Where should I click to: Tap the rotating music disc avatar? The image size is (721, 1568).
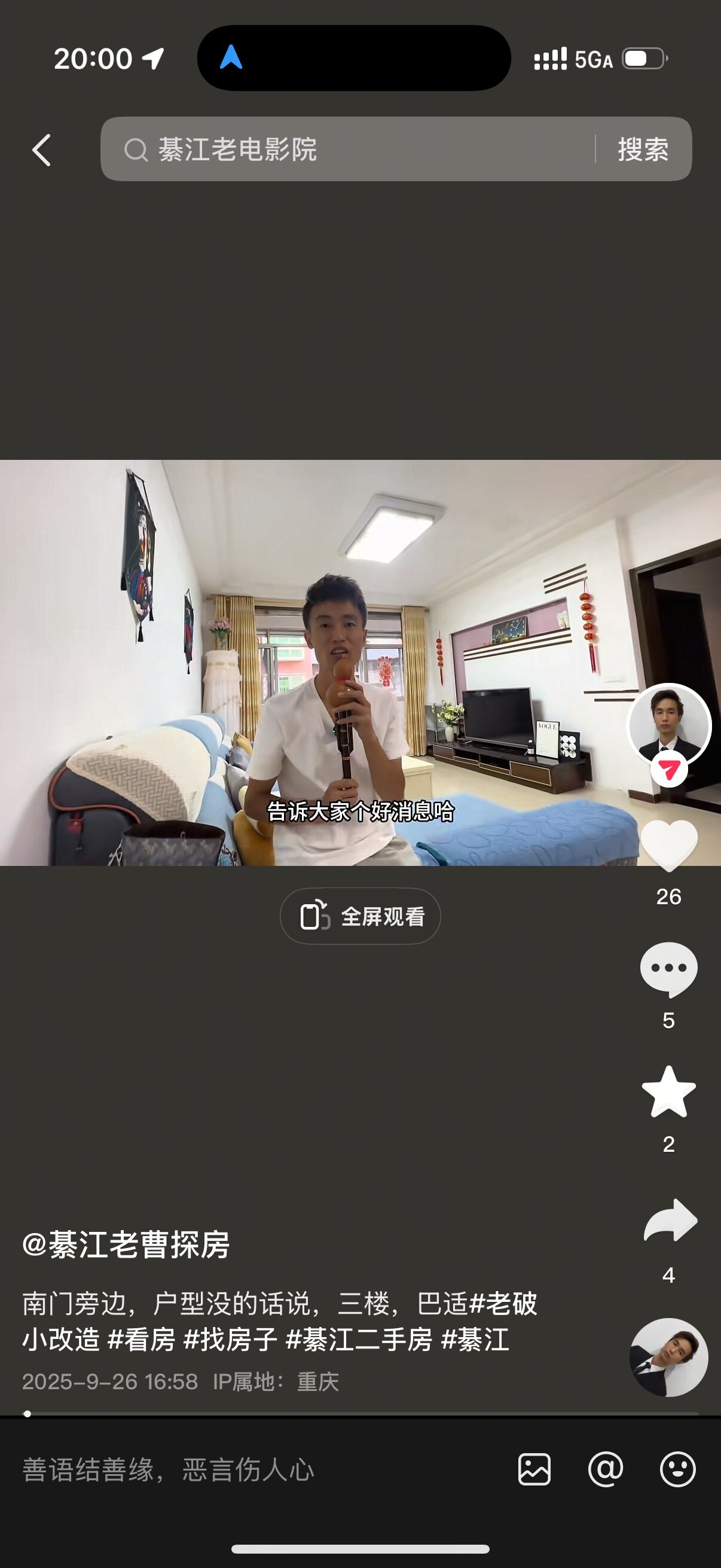[x=668, y=1357]
